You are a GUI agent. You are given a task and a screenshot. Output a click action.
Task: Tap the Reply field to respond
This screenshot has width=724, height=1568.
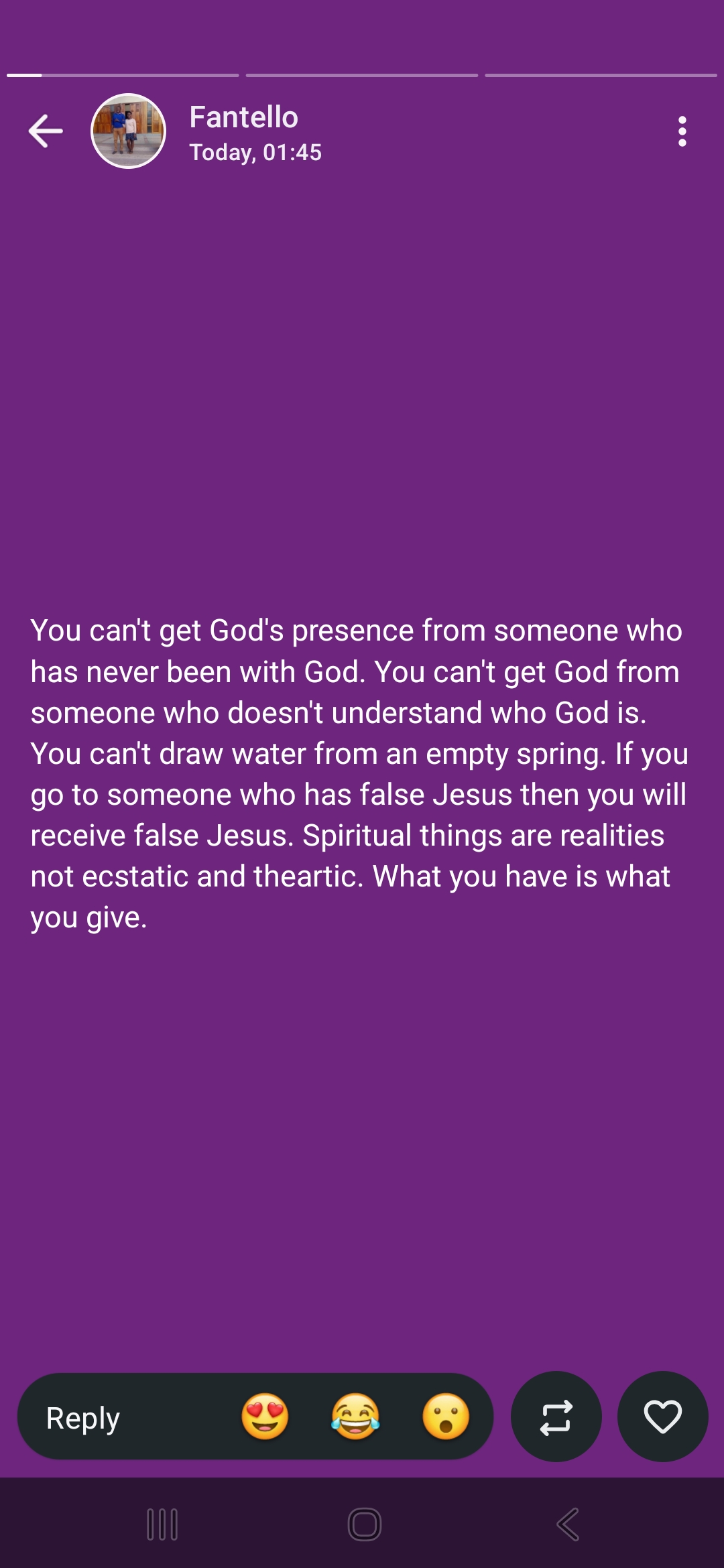(127, 1417)
